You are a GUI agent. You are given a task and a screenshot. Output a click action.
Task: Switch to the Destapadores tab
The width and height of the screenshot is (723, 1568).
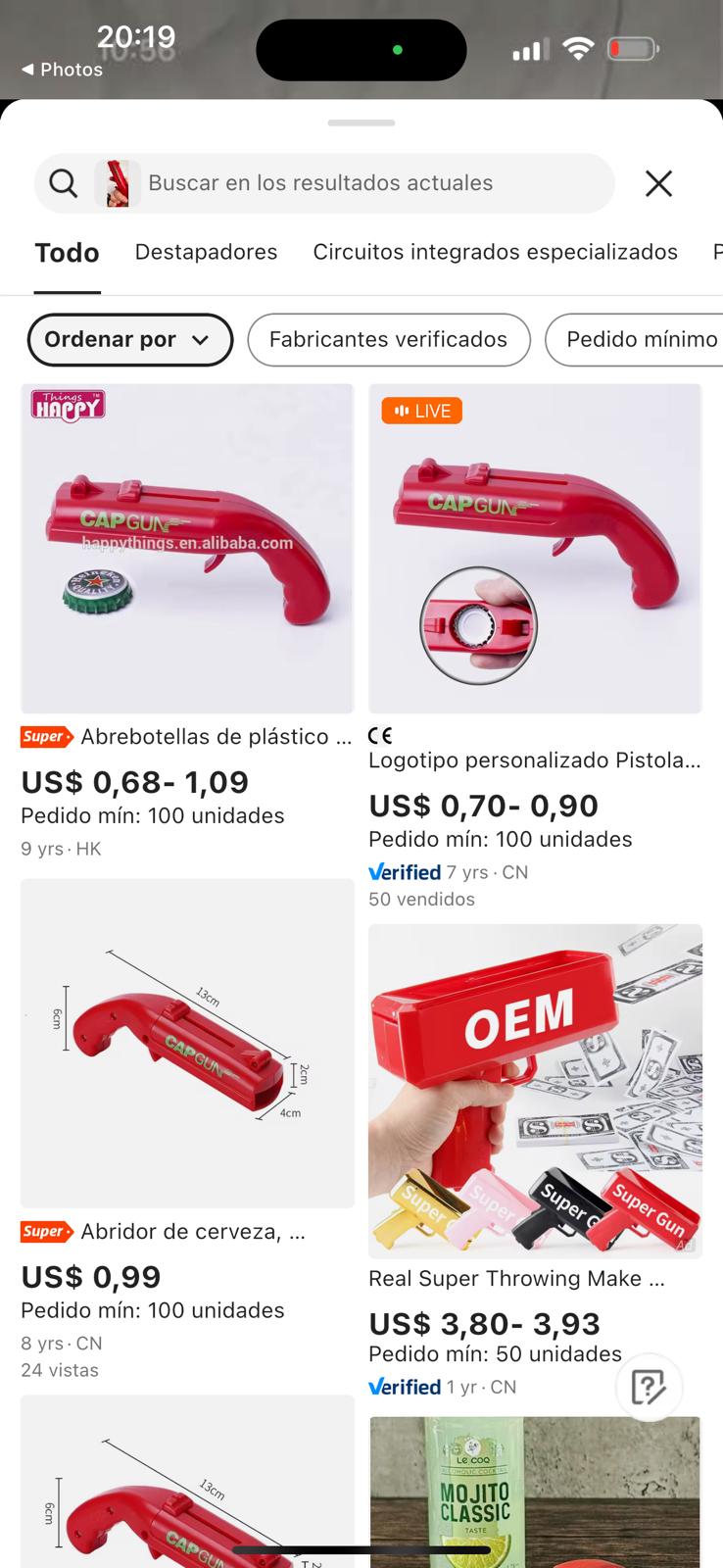click(206, 252)
